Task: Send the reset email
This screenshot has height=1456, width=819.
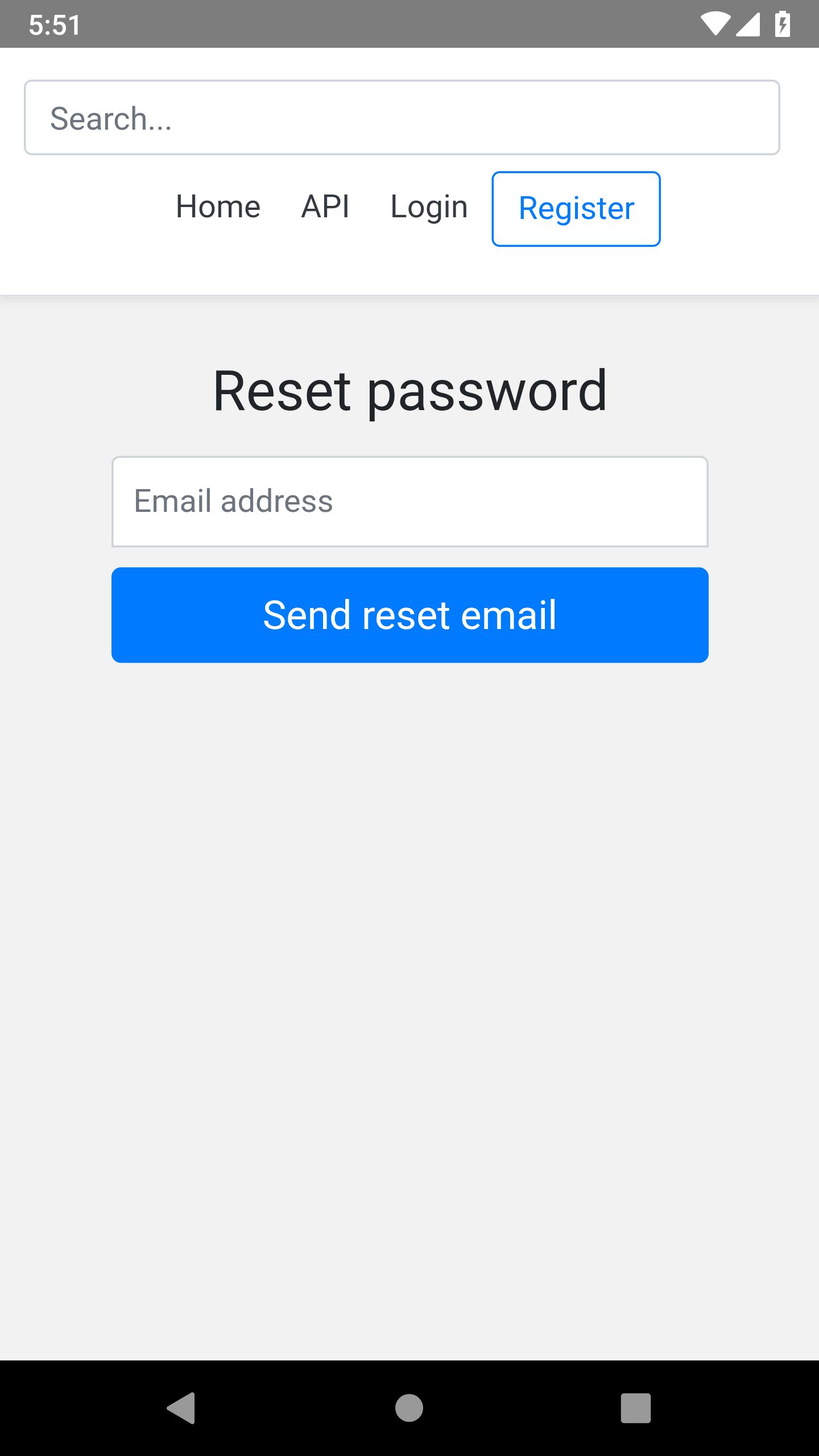Action: [x=409, y=615]
